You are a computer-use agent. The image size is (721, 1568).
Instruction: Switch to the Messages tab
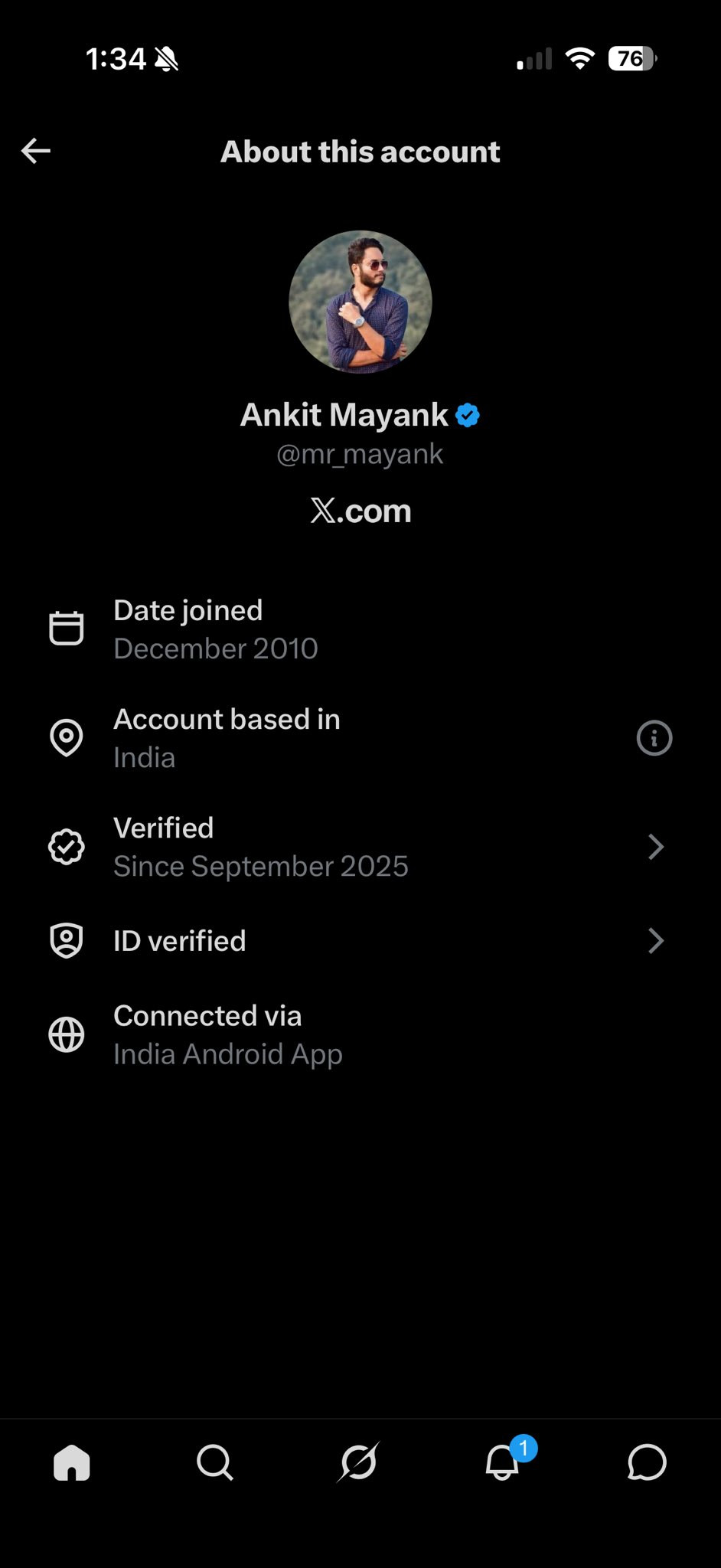point(647,1463)
